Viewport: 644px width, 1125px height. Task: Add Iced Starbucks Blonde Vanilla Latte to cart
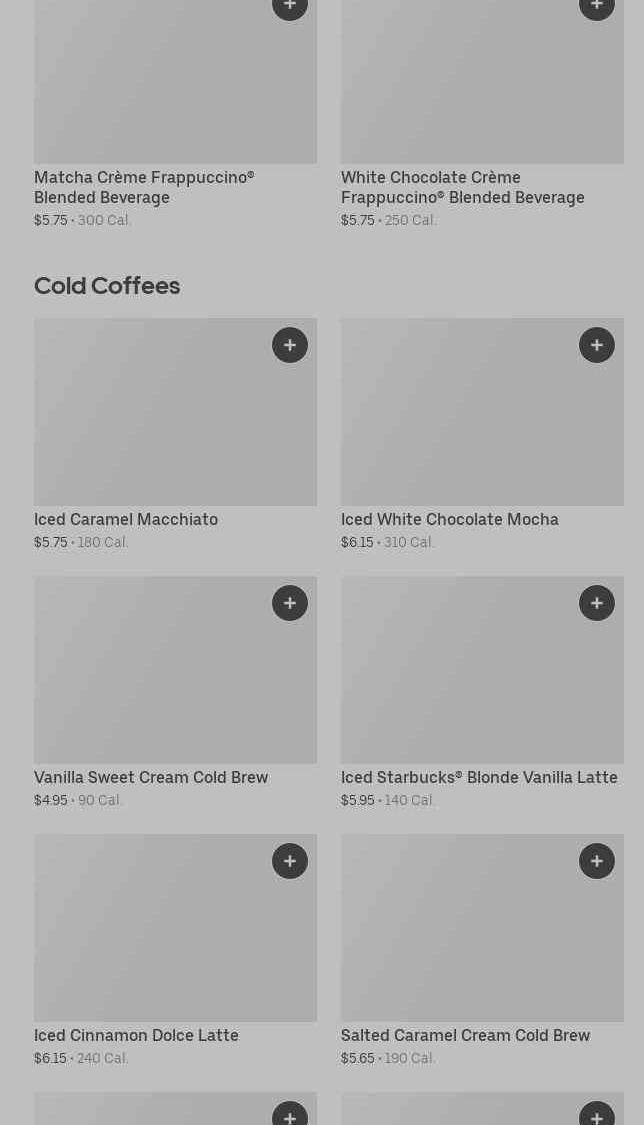pos(597,603)
